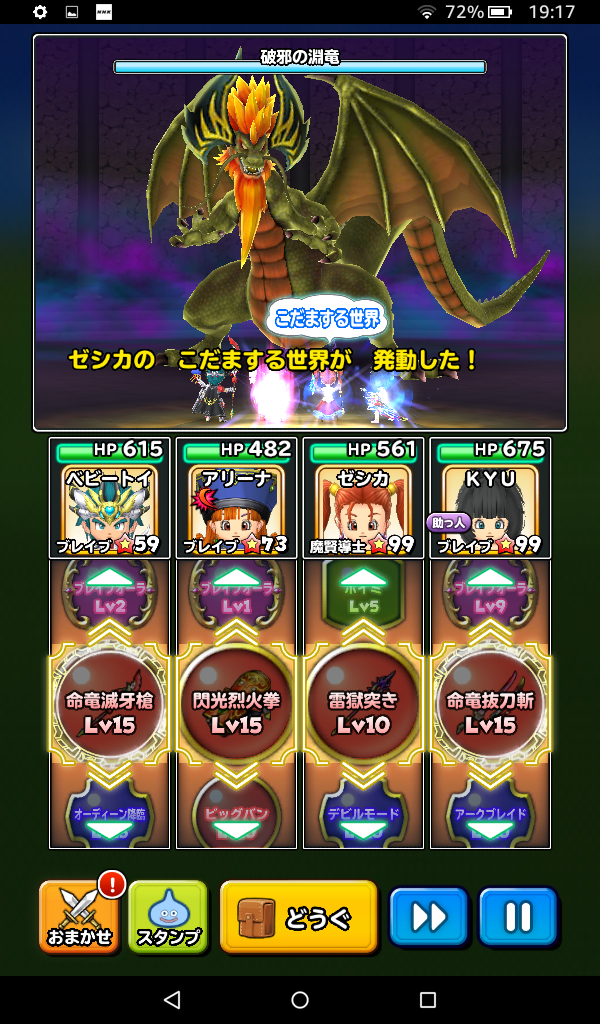Go back with the system back button
The height and width of the screenshot is (1024, 600).
coord(172,1000)
